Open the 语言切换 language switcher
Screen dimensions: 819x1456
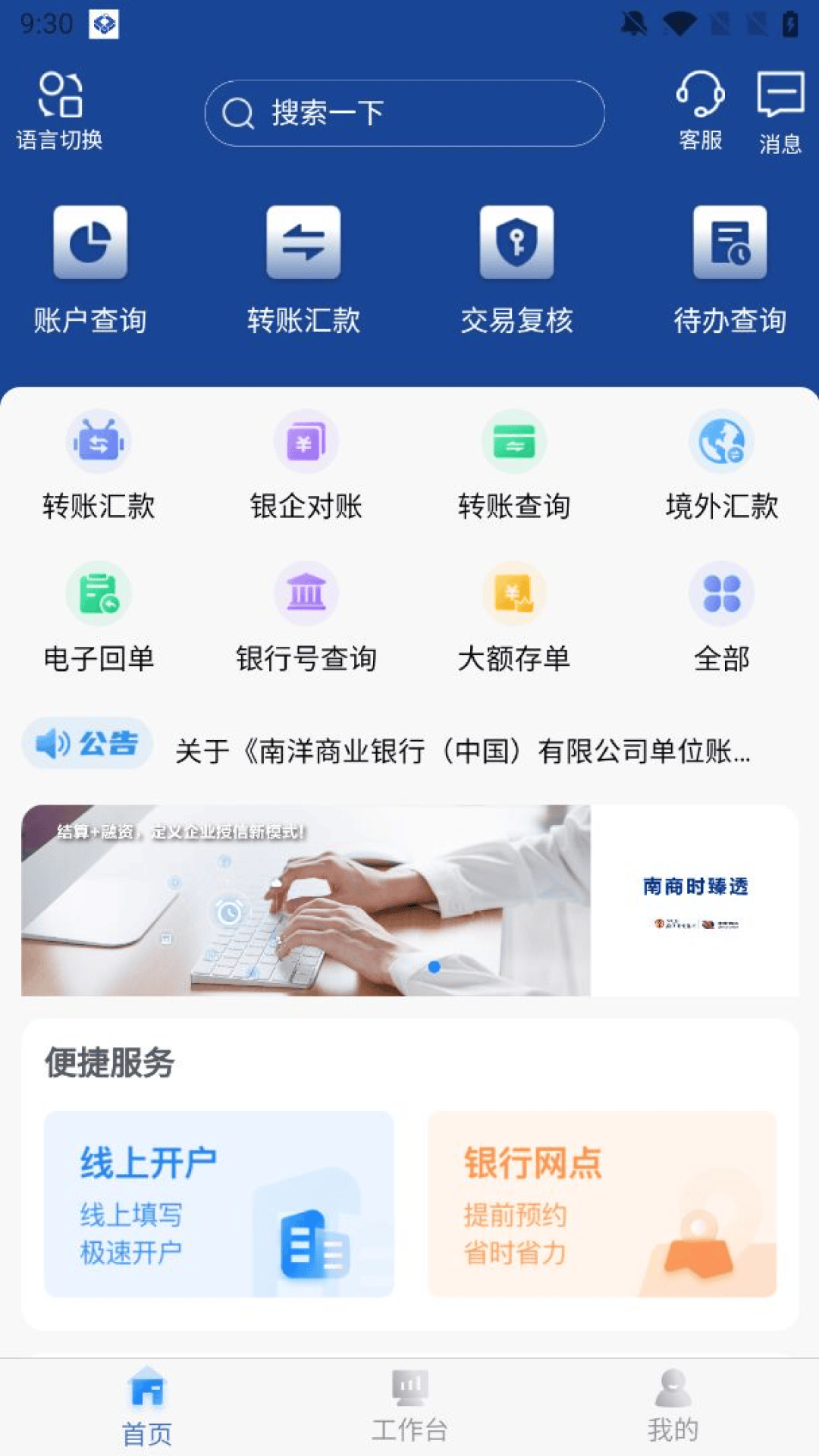tap(60, 111)
